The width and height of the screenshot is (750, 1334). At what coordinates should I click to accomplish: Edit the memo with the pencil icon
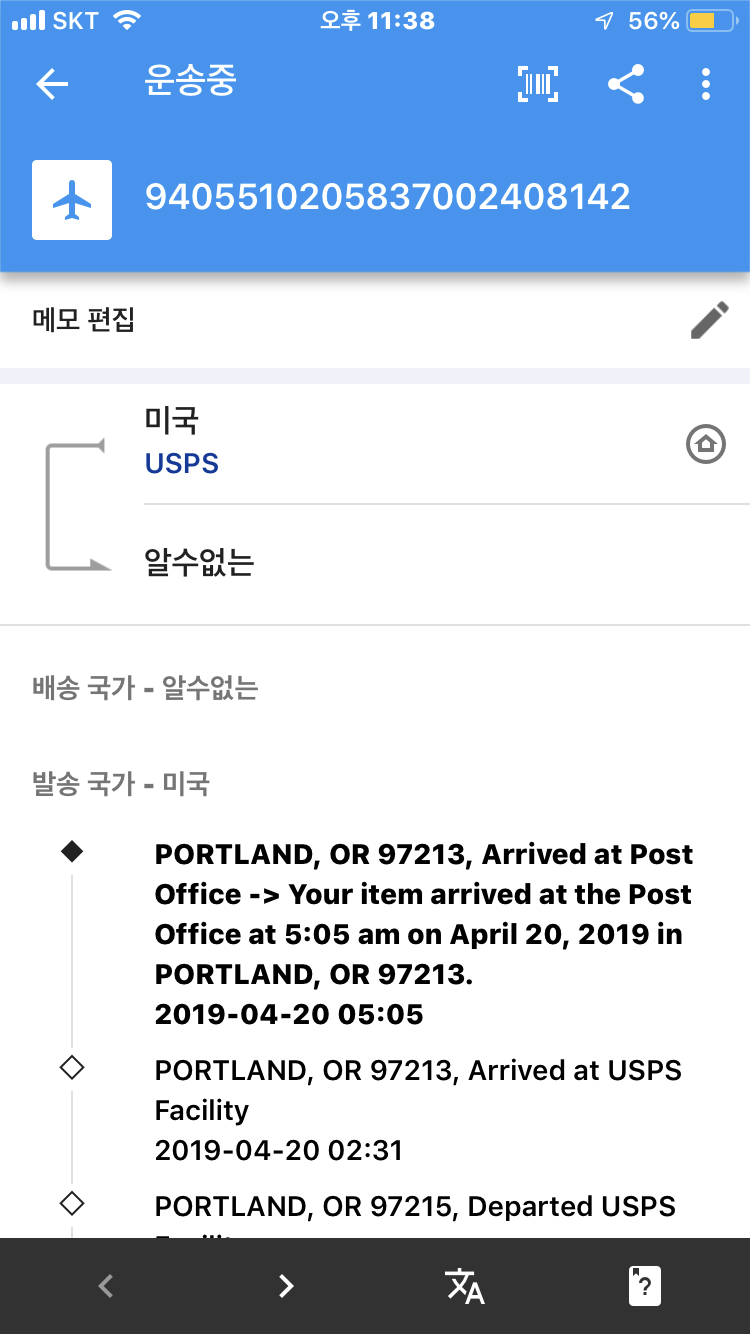pos(710,321)
